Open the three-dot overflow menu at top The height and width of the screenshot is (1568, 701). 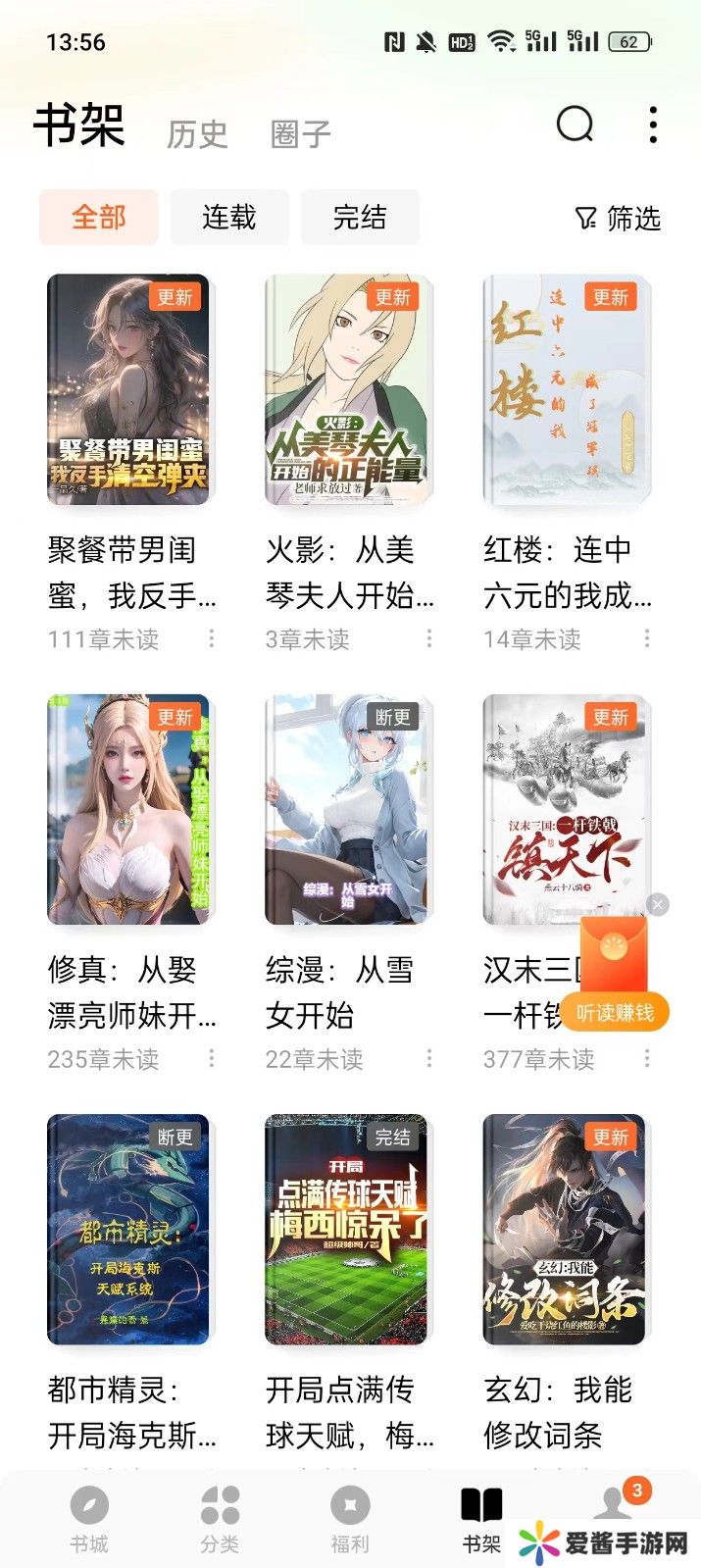coord(653,126)
